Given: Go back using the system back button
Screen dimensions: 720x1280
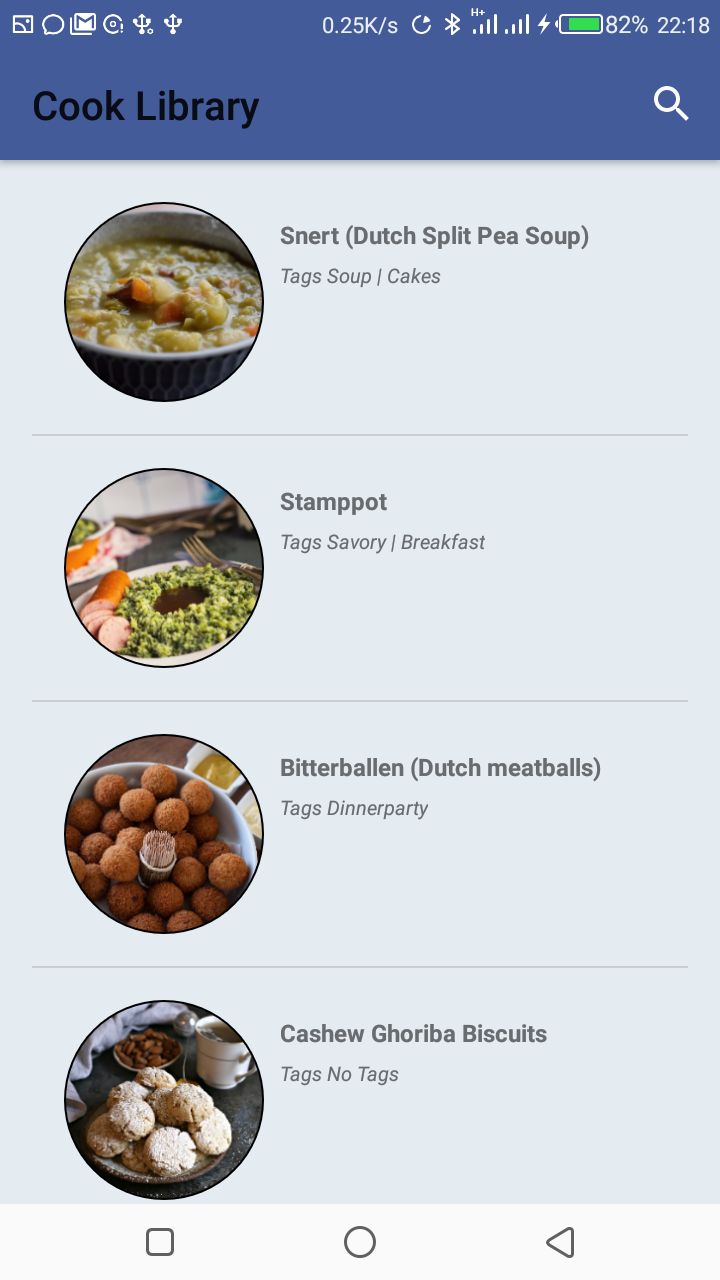Looking at the screenshot, I should [560, 1242].
